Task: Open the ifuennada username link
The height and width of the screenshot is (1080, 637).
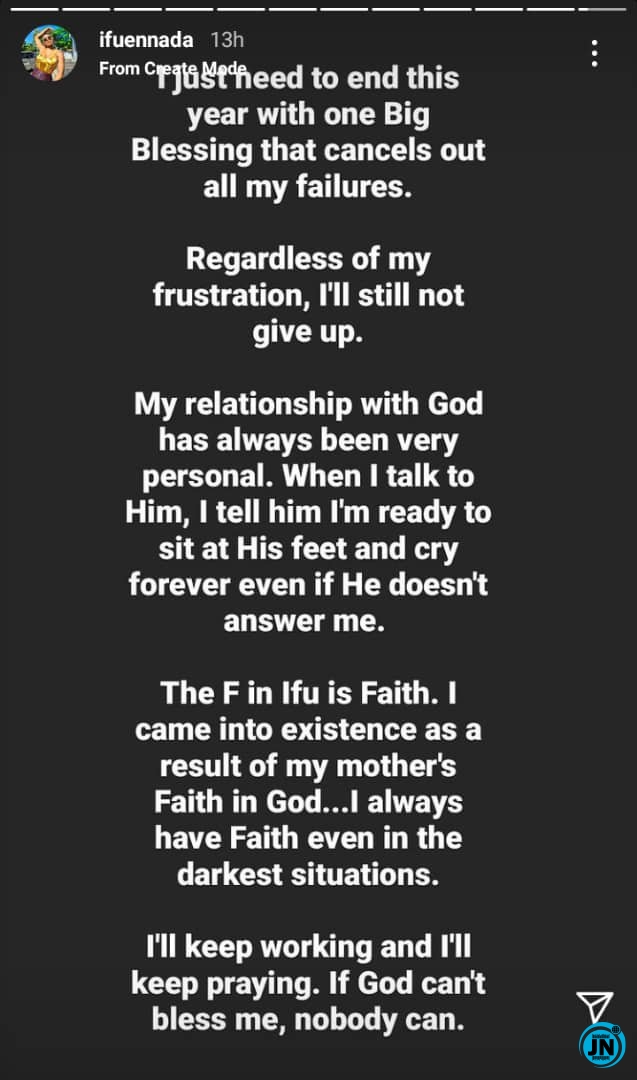Action: pyautogui.click(x=146, y=39)
